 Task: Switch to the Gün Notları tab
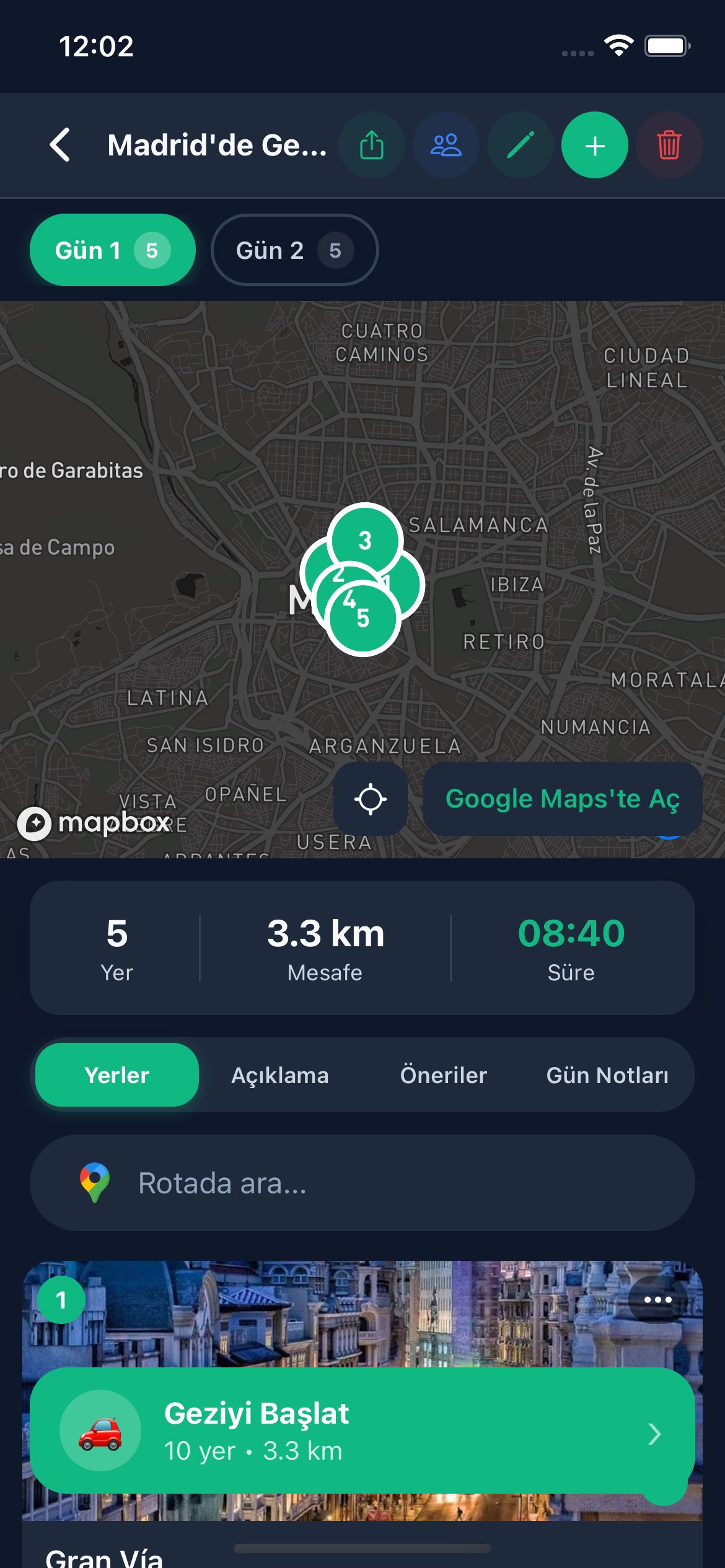tap(607, 1075)
